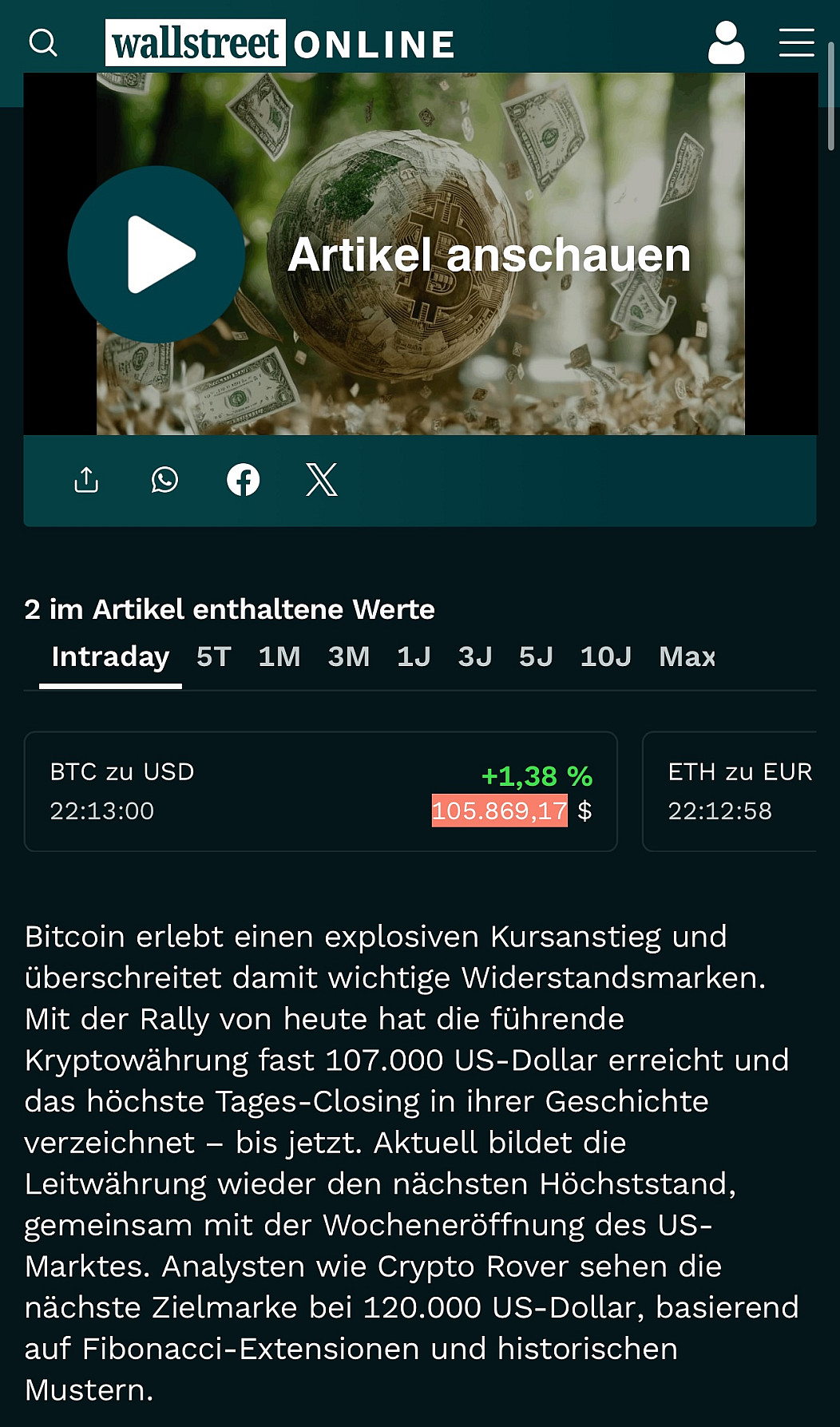
Task: Switch to the 3M timeframe
Action: (348, 657)
